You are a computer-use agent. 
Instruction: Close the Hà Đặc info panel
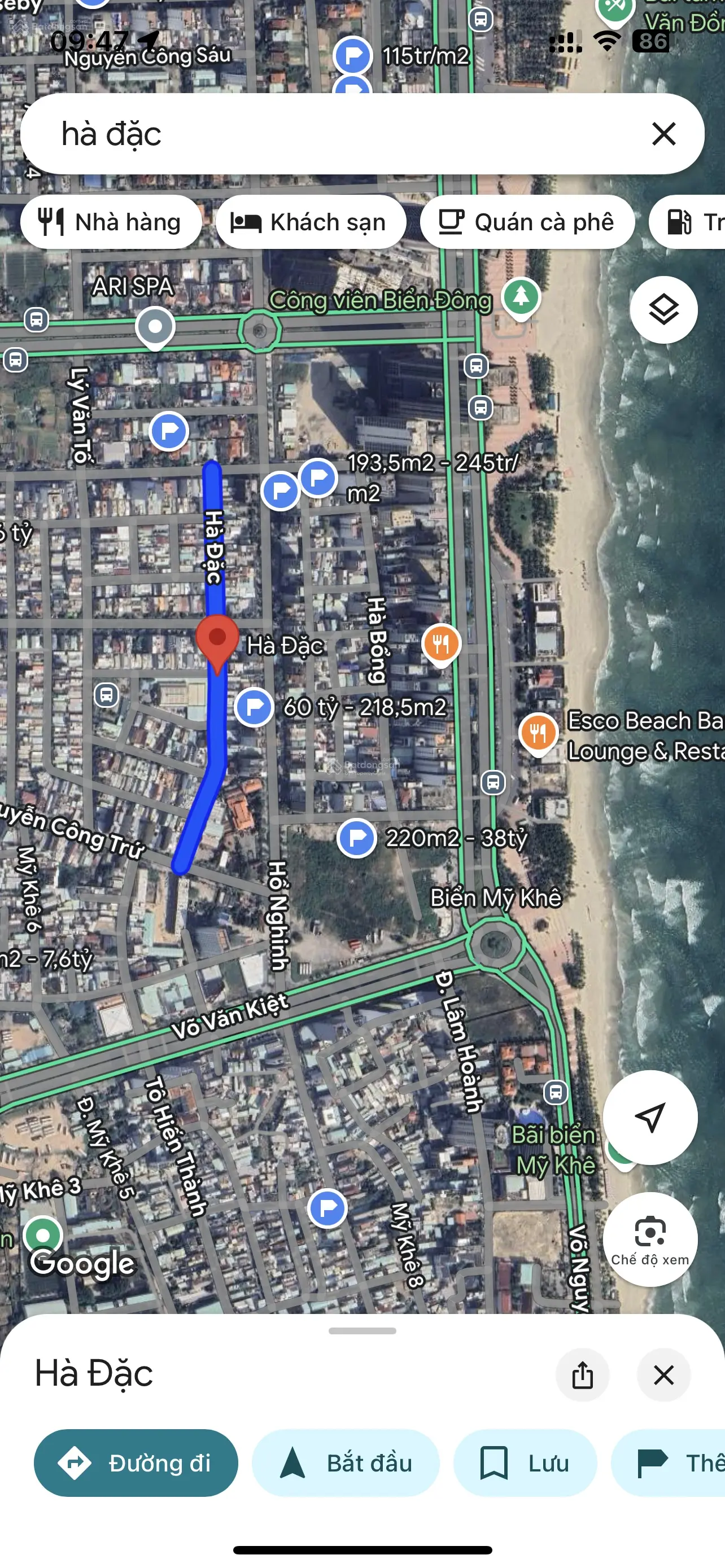(x=663, y=1374)
